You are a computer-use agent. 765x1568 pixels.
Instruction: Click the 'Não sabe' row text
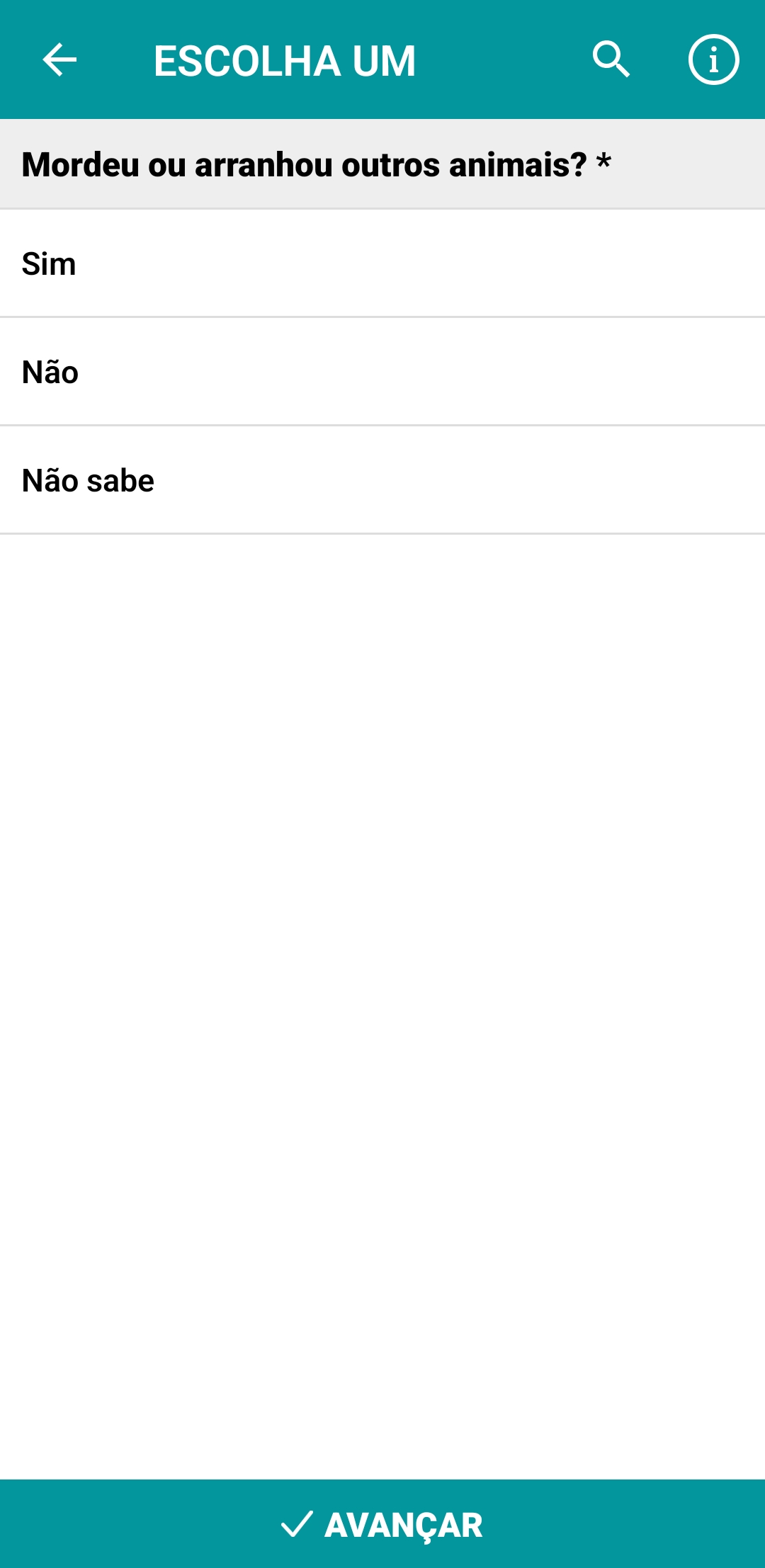pos(87,479)
